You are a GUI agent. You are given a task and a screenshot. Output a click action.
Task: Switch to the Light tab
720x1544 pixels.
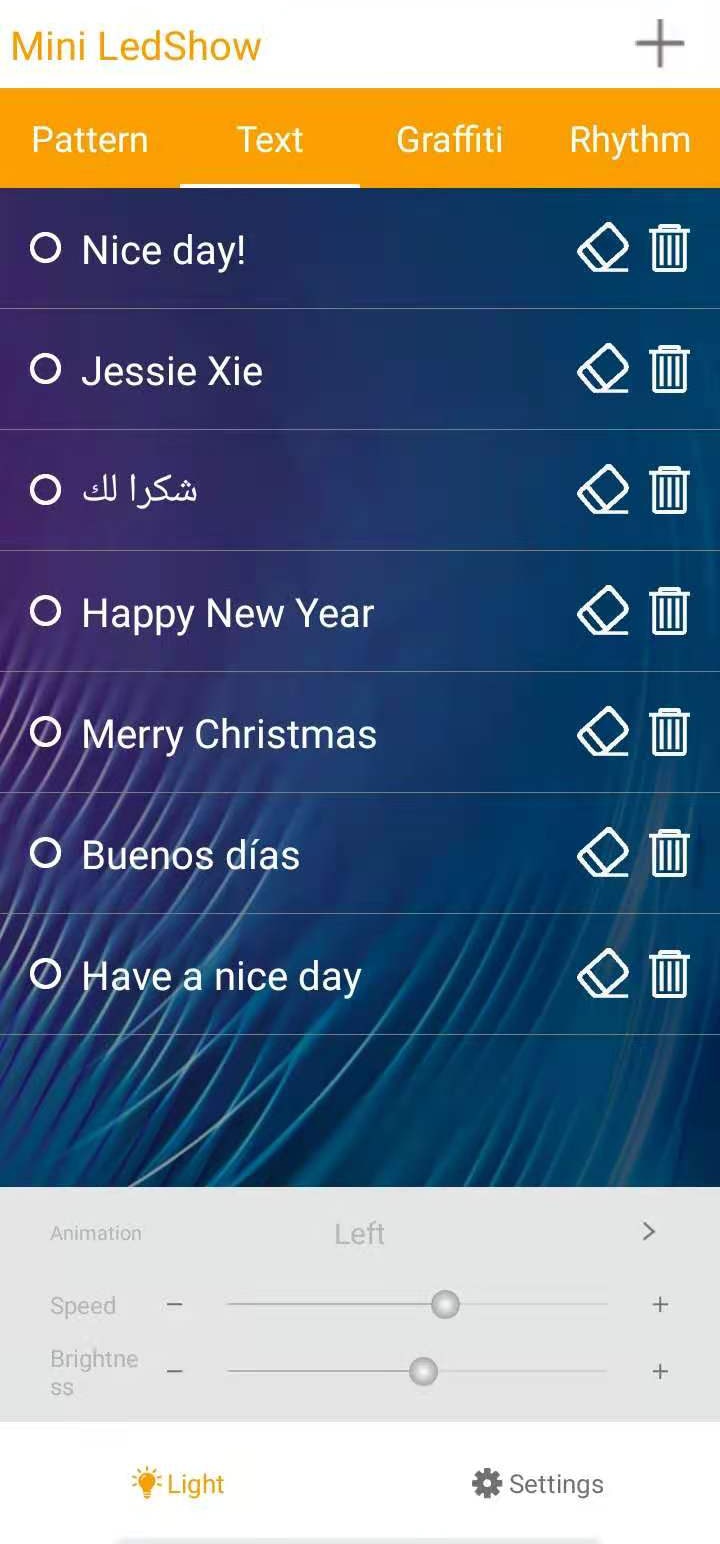pos(178,1484)
